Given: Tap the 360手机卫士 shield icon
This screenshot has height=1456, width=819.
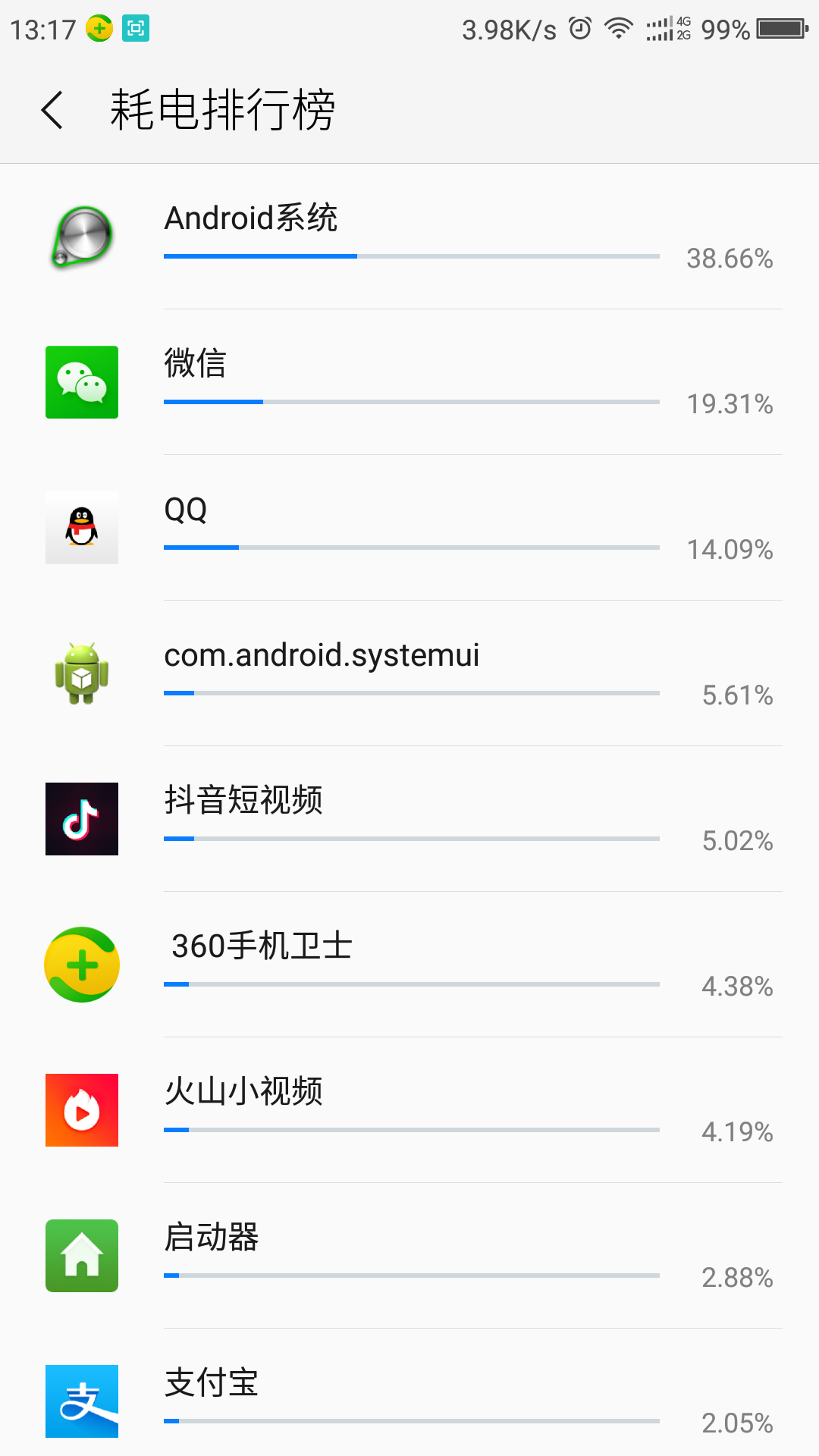Looking at the screenshot, I should coord(81,965).
